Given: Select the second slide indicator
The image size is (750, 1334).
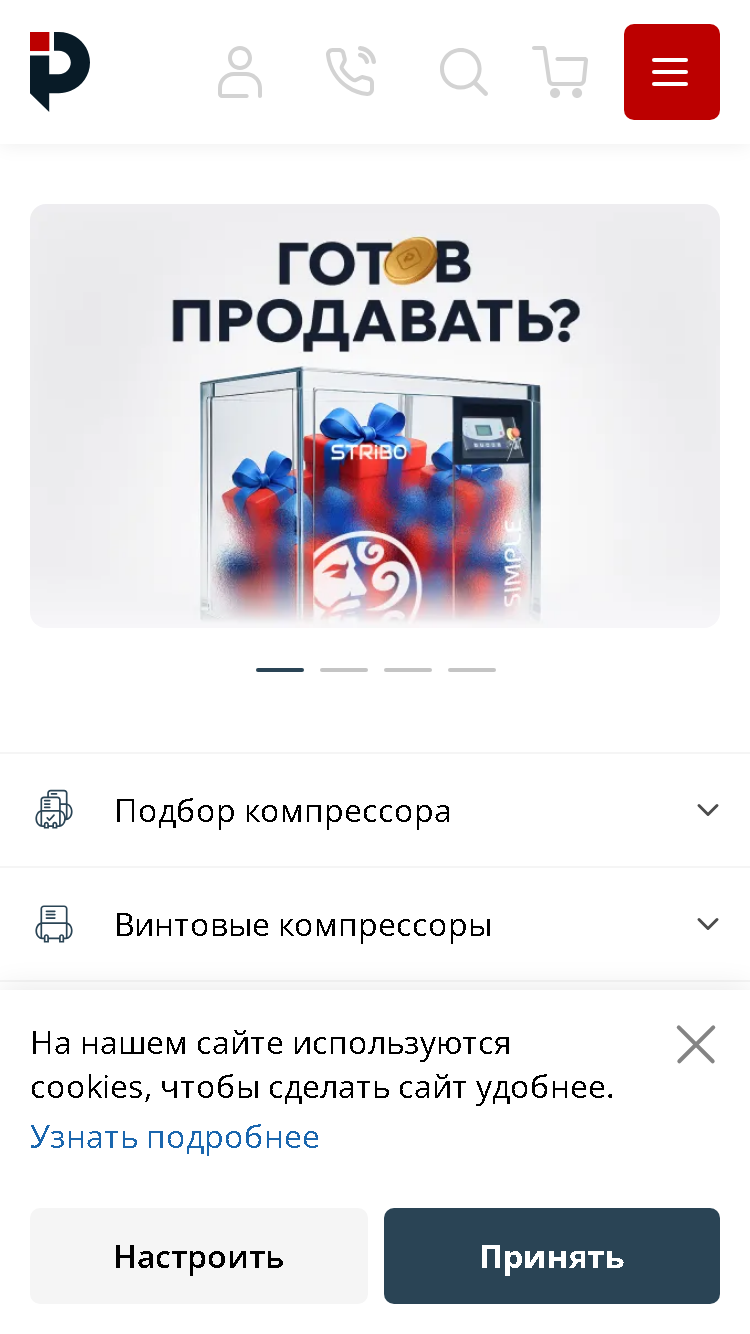Looking at the screenshot, I should 344,670.
